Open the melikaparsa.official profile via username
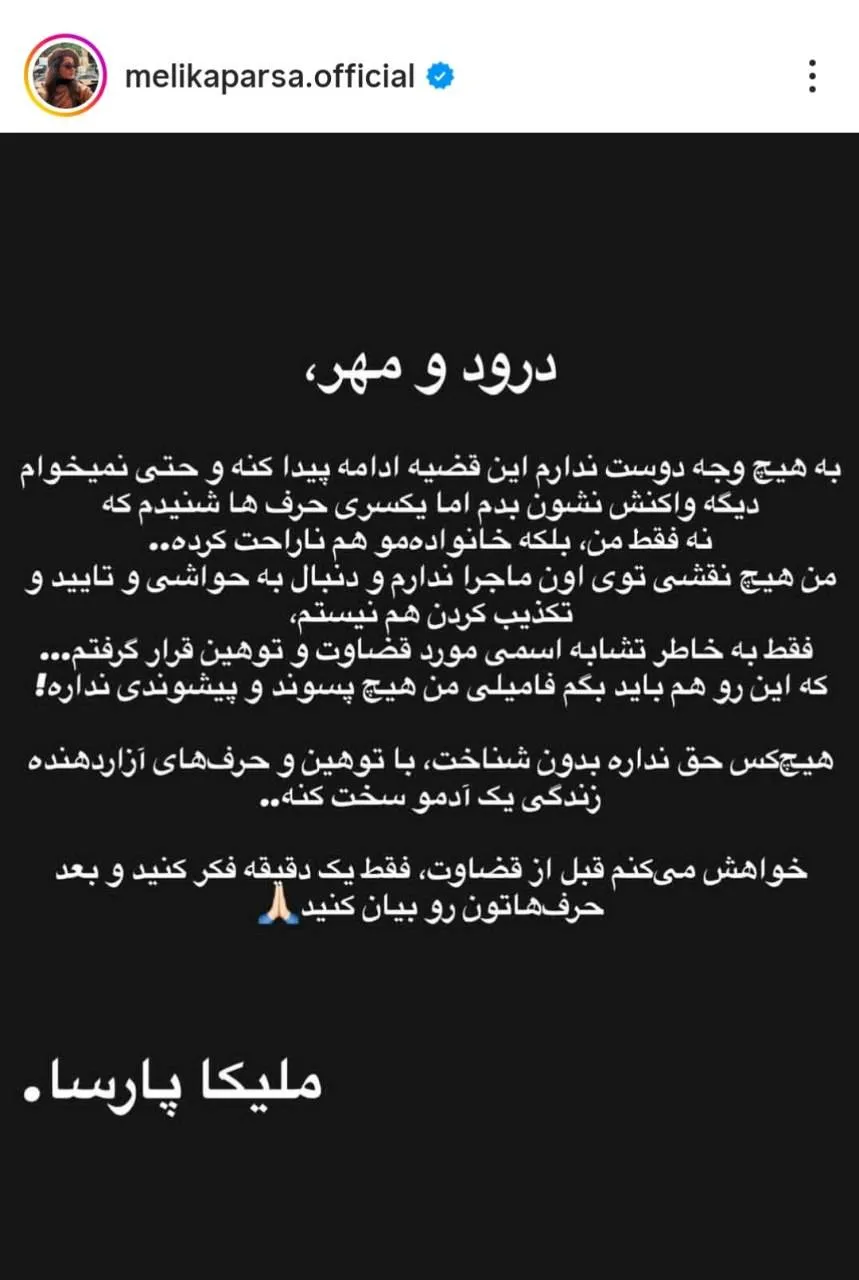The image size is (859, 1280). click(270, 74)
